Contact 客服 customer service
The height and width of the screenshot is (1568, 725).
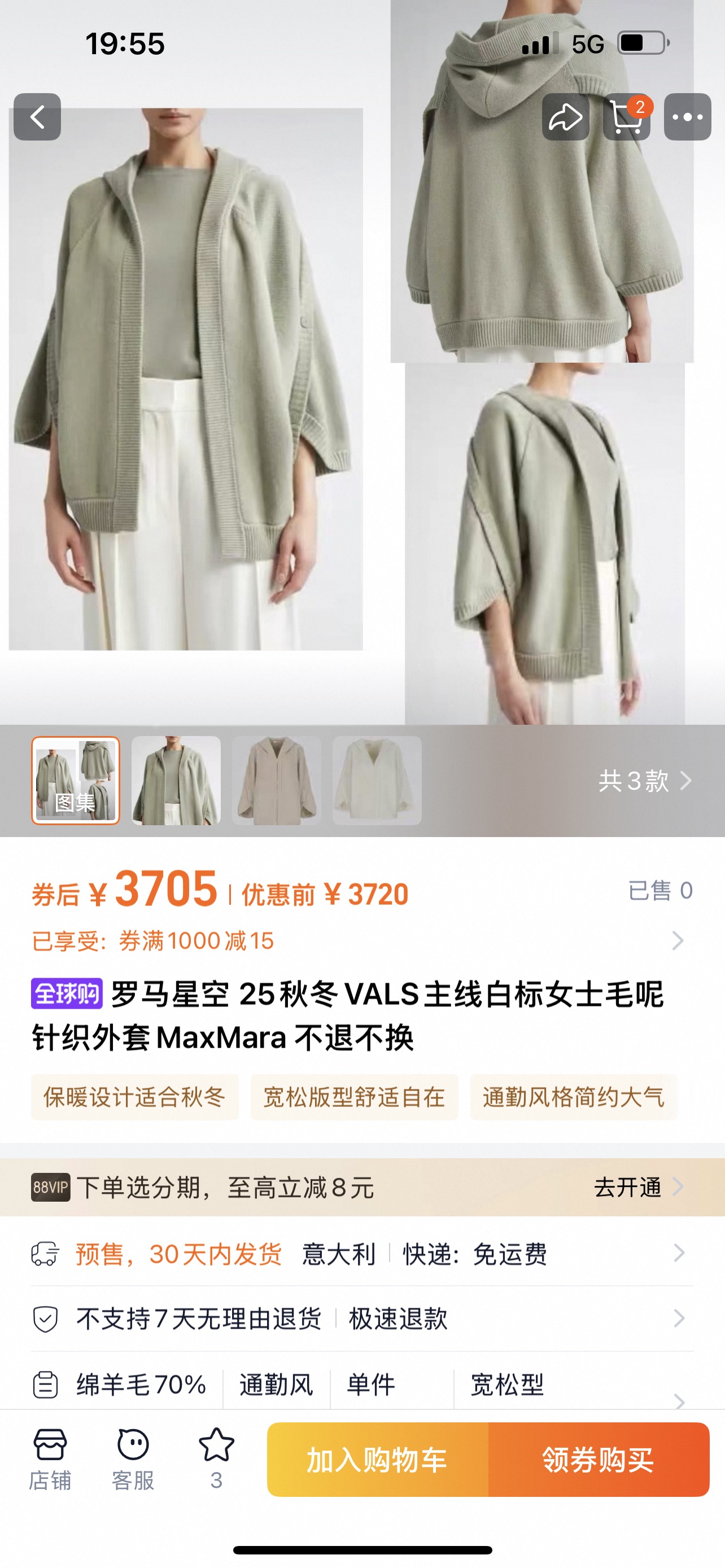point(133,1459)
